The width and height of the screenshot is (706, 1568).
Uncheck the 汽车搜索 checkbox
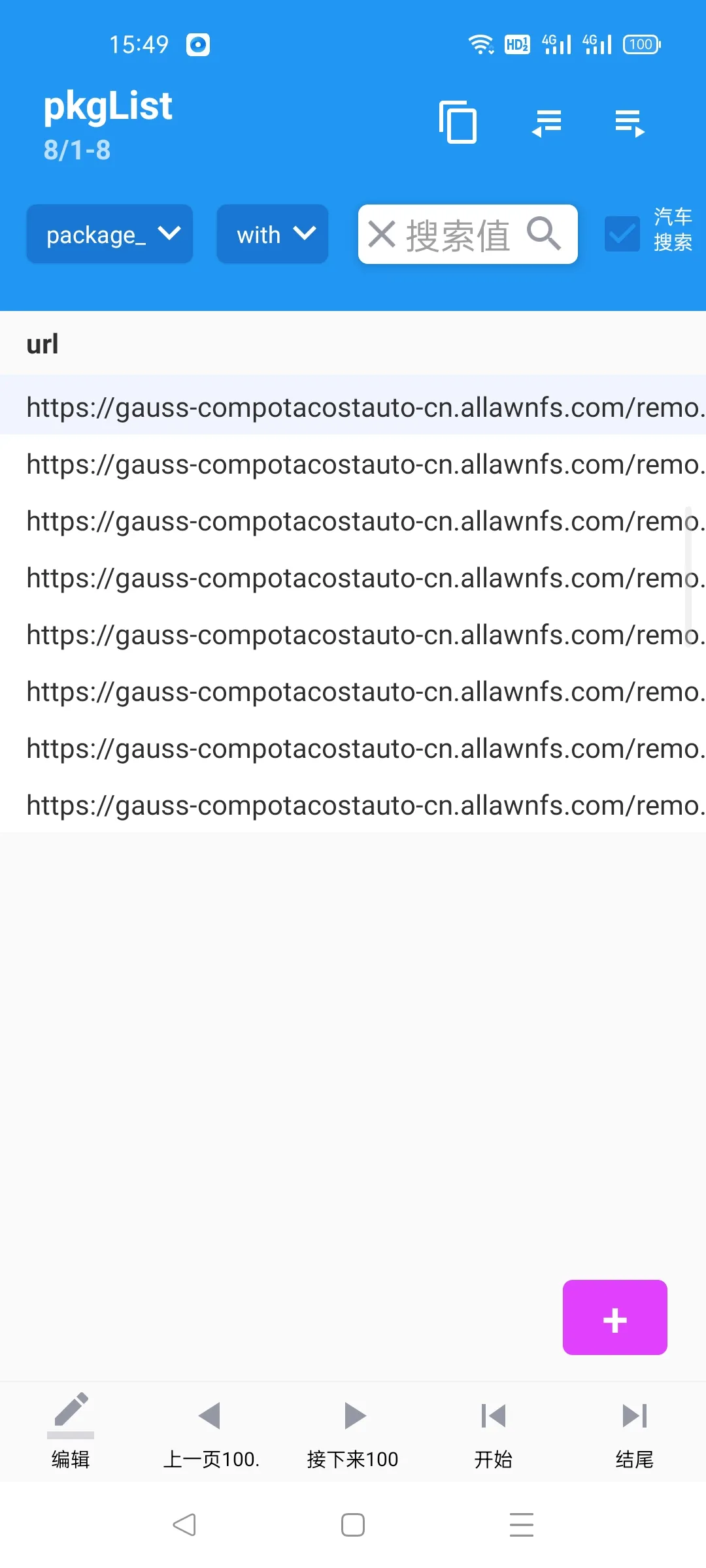[622, 234]
